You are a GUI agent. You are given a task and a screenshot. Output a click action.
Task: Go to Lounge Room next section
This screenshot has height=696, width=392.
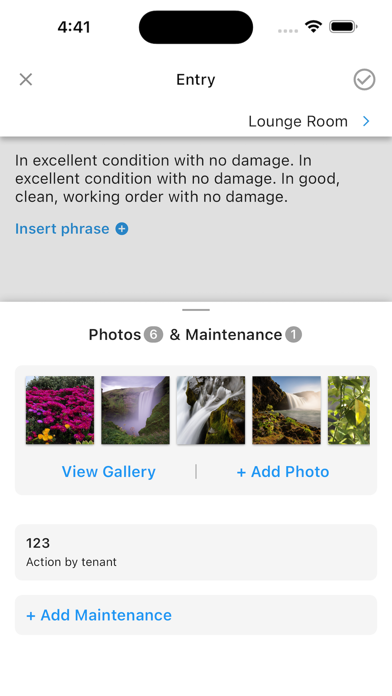click(309, 121)
